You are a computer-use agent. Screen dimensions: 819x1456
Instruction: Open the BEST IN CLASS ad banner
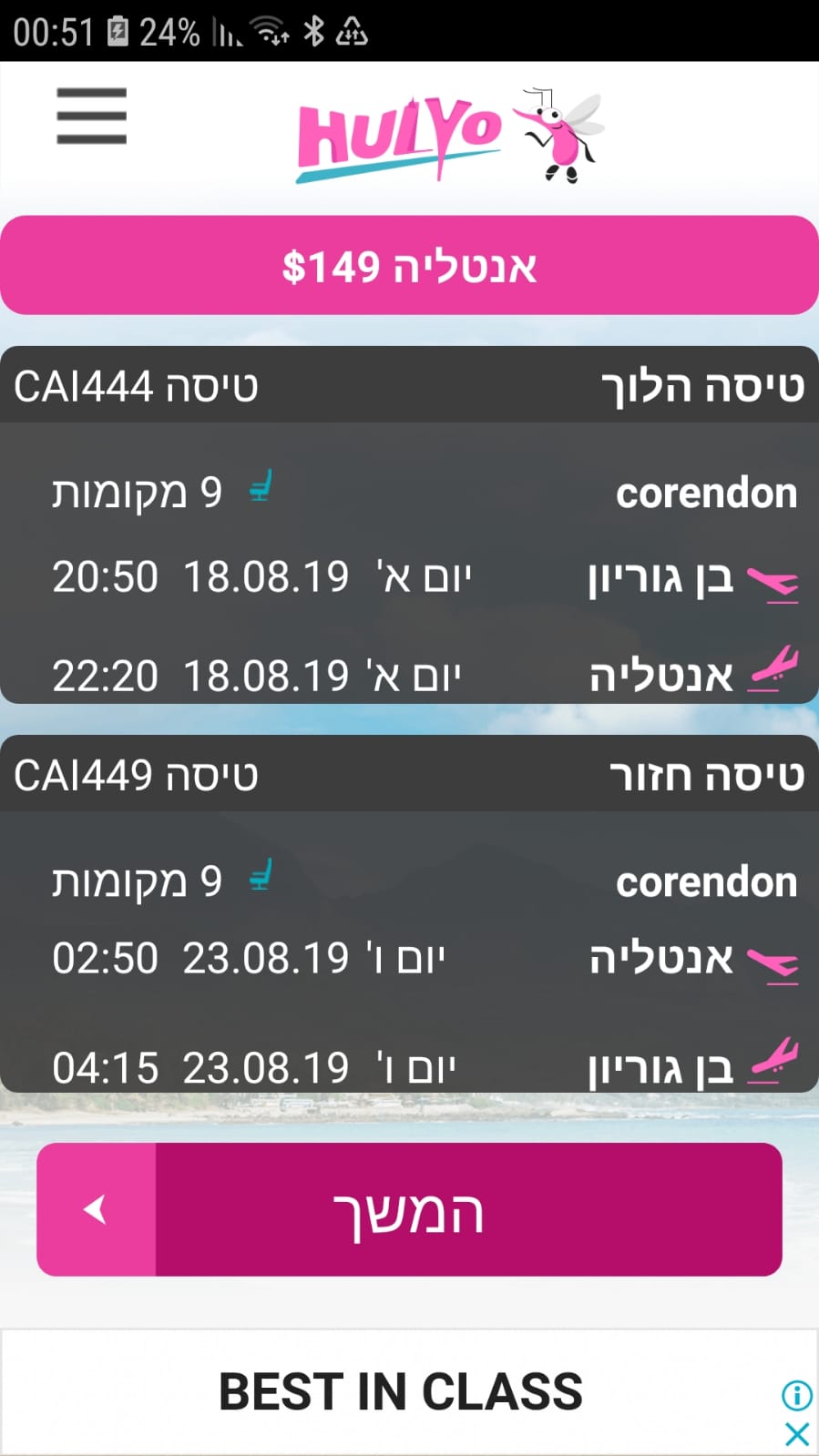[x=400, y=1391]
